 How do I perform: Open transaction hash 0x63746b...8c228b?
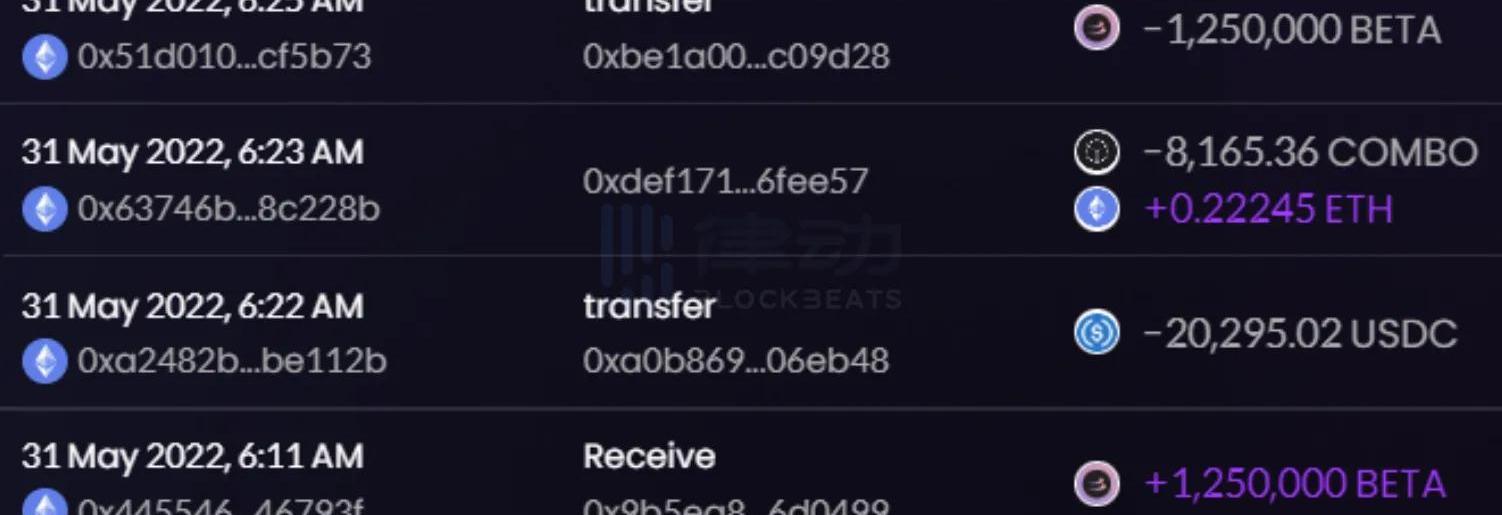click(x=228, y=210)
